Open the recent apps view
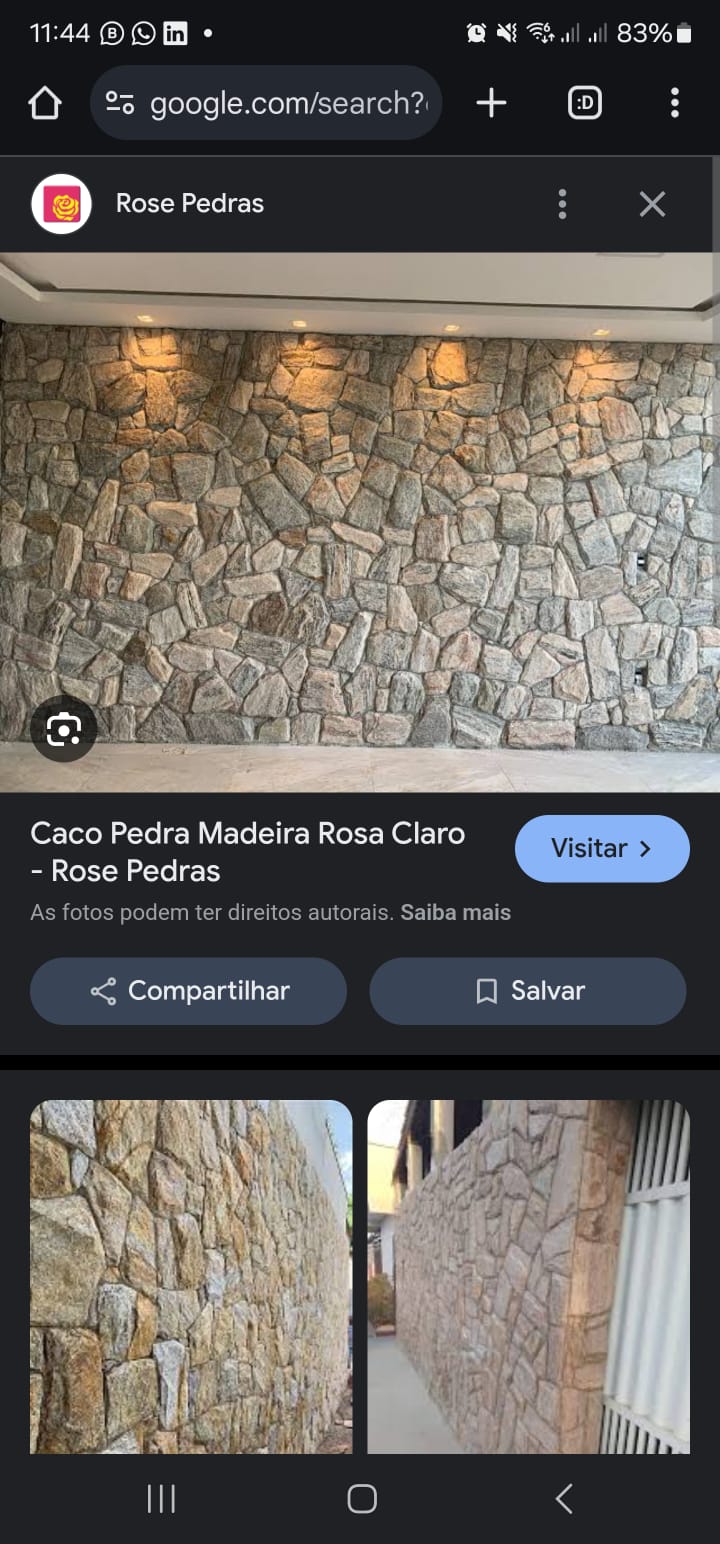Viewport: 720px width, 1544px height. (161, 1498)
